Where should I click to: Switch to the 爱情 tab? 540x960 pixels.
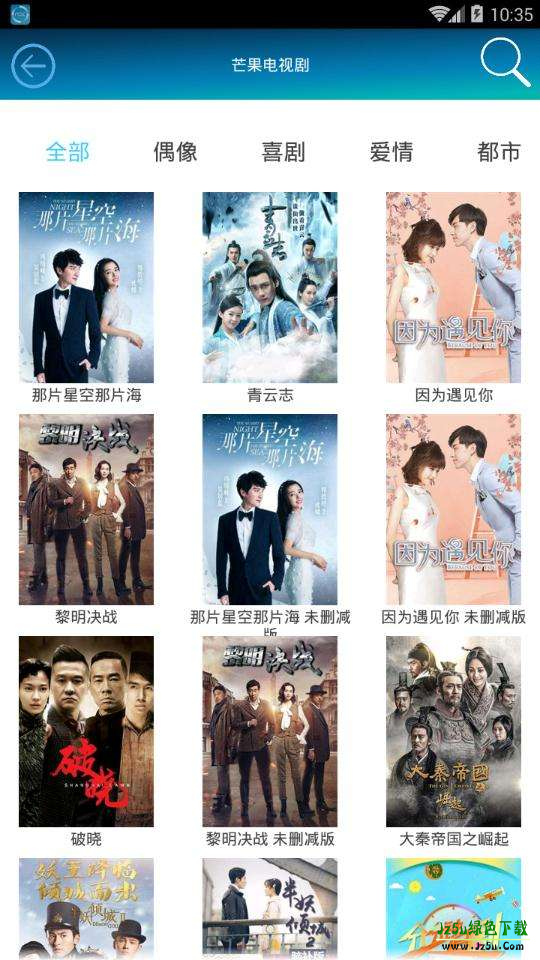pyautogui.click(x=391, y=151)
